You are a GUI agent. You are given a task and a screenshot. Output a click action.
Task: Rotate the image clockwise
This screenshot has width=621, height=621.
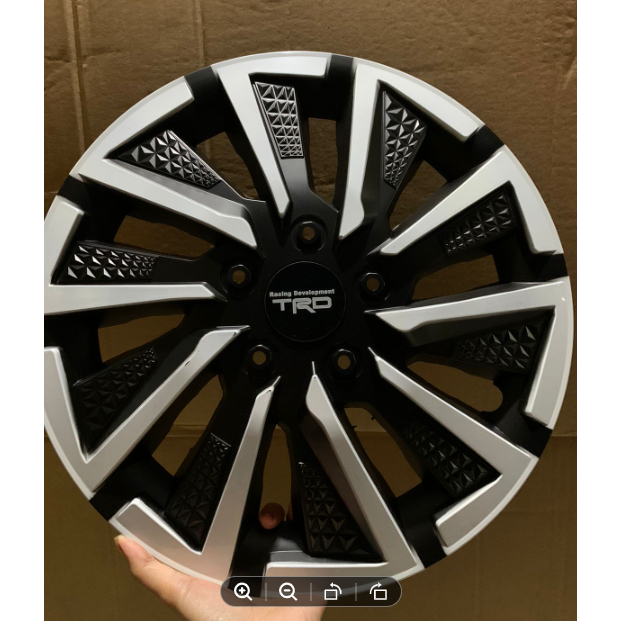378,592
